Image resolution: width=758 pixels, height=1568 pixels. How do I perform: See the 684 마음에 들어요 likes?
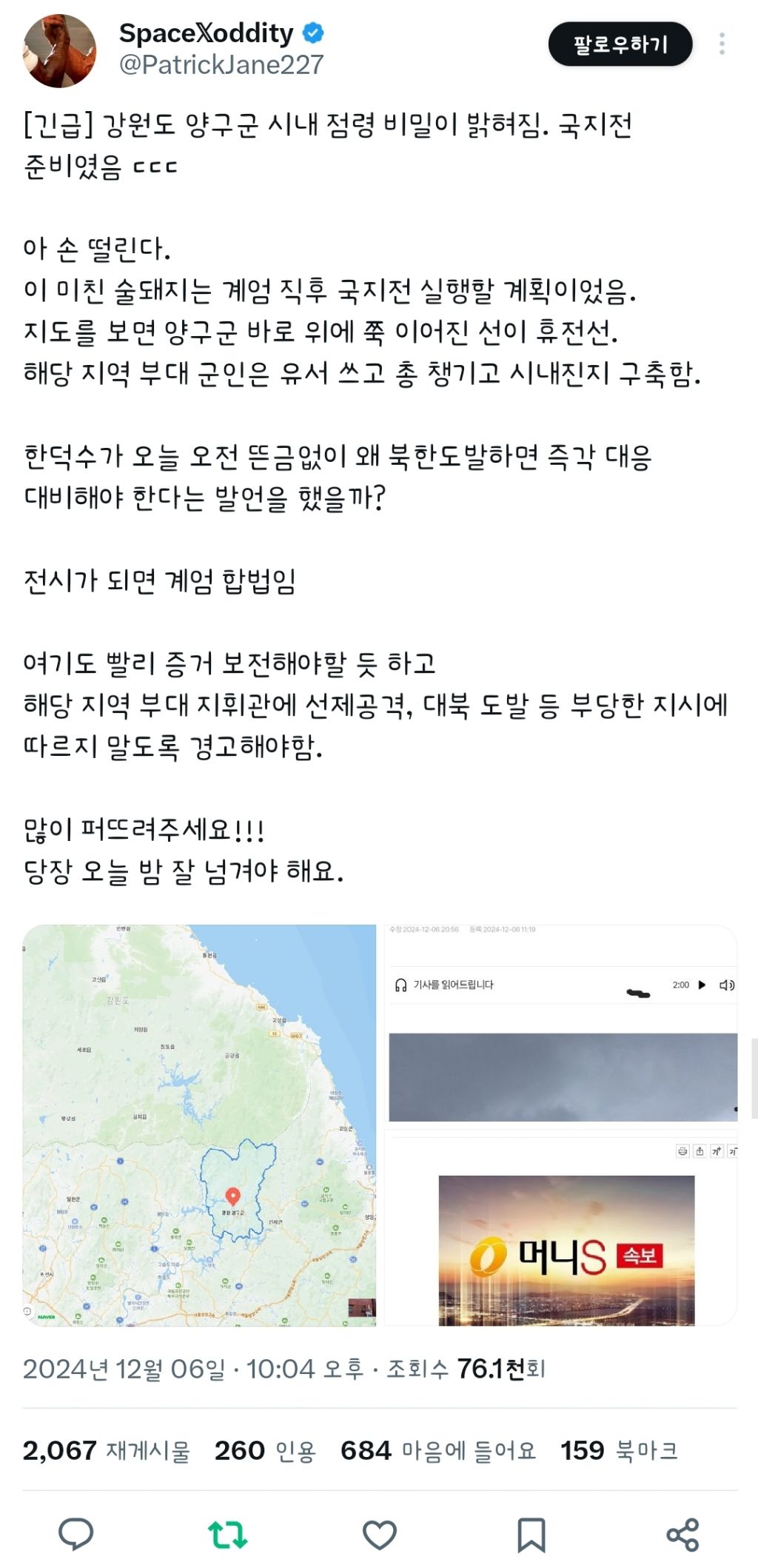[x=438, y=1450]
